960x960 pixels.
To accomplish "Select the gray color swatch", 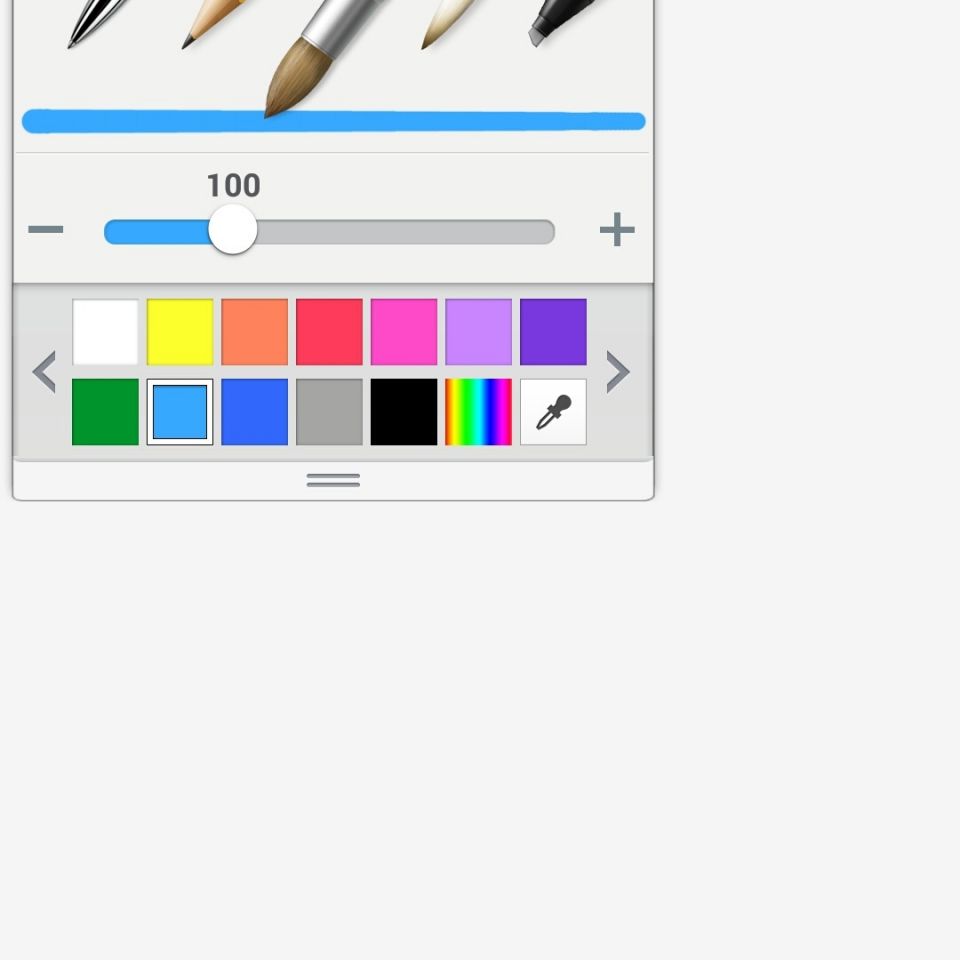I will [x=329, y=412].
